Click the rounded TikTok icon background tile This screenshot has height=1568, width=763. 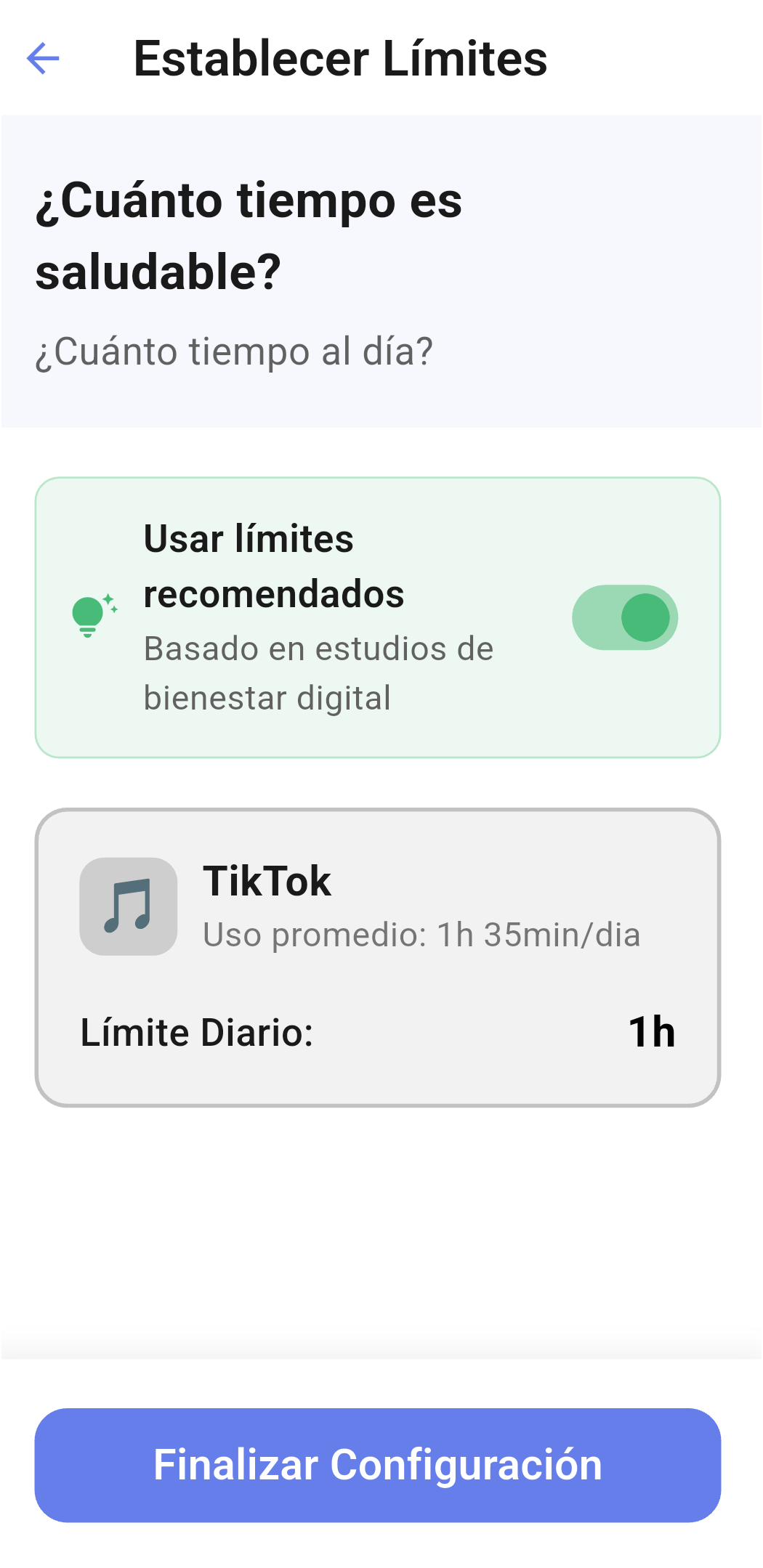pos(127,905)
